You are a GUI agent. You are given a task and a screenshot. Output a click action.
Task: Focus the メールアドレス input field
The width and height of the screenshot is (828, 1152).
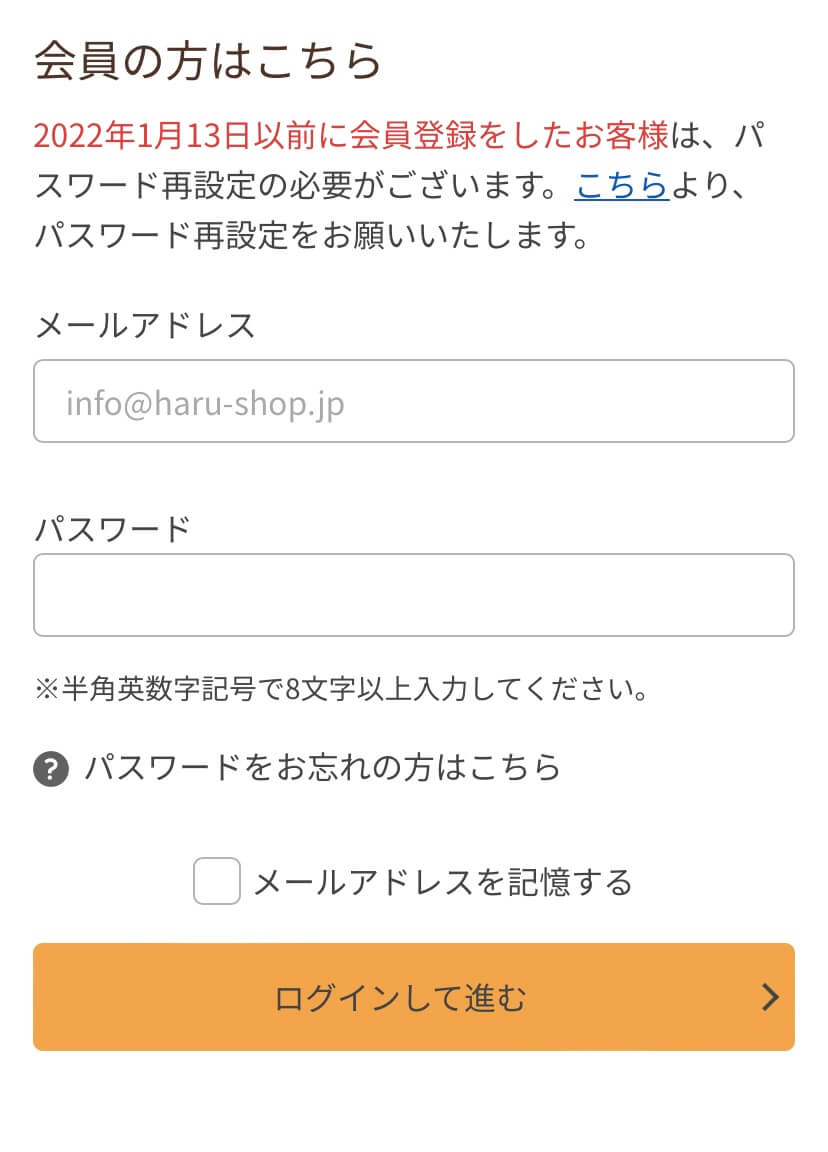tap(413, 401)
